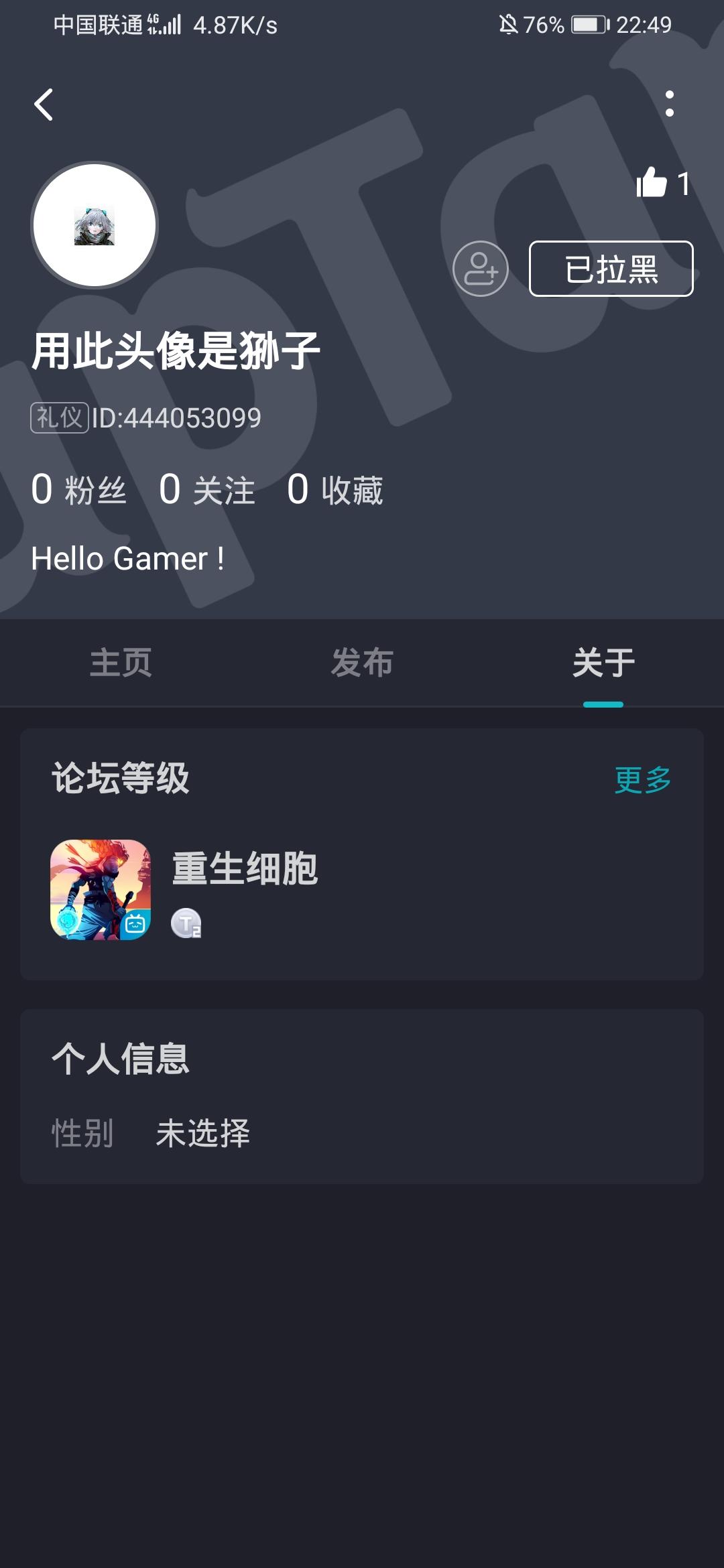The height and width of the screenshot is (1568, 724).
Task: Switch to the 发布 tab
Action: [362, 663]
